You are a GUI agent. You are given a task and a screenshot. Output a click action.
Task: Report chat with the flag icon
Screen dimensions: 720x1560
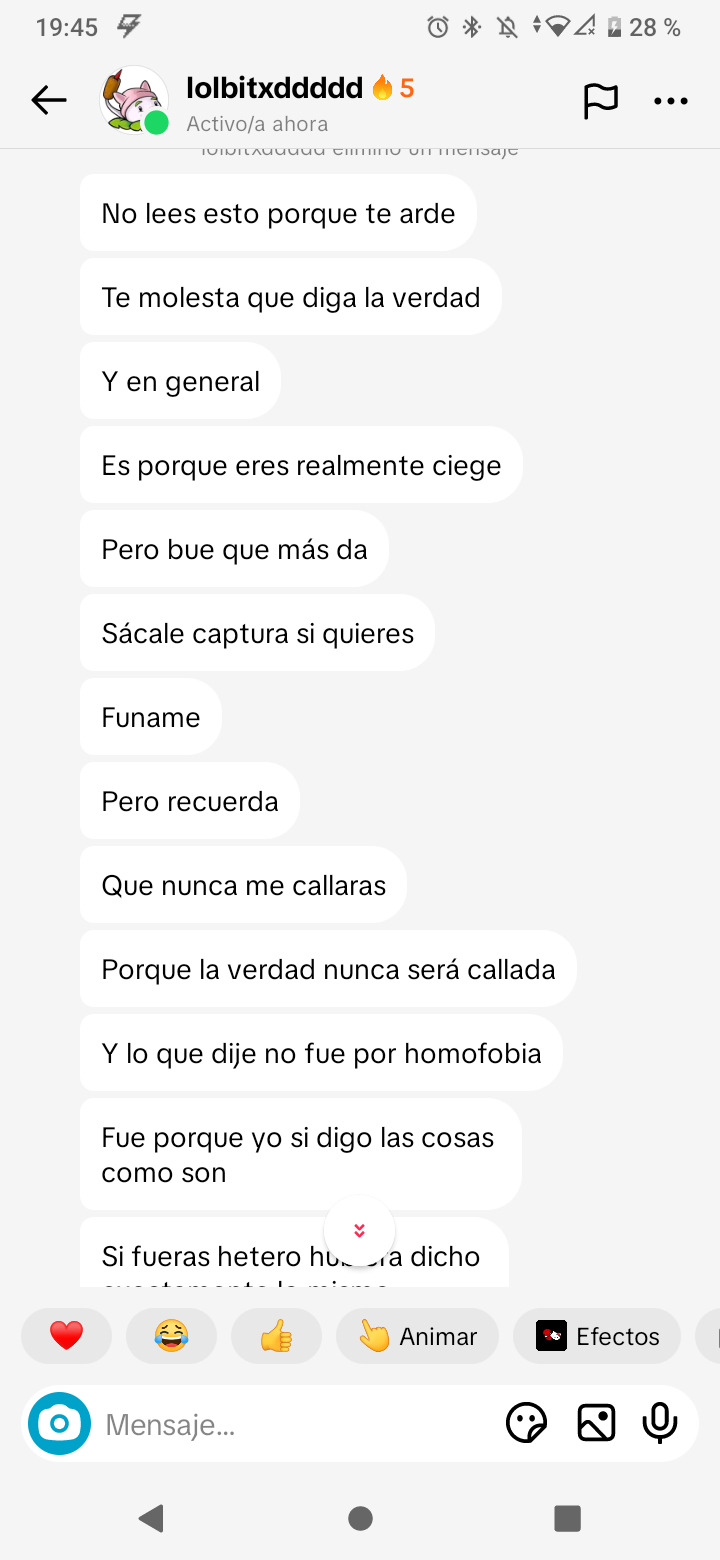point(600,101)
